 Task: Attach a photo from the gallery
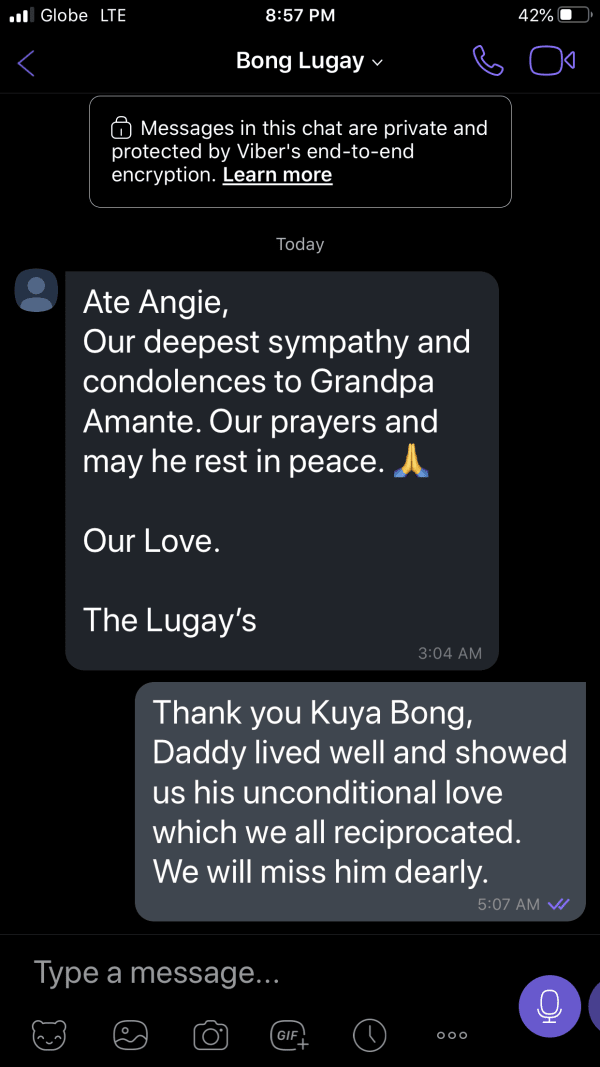click(130, 1035)
